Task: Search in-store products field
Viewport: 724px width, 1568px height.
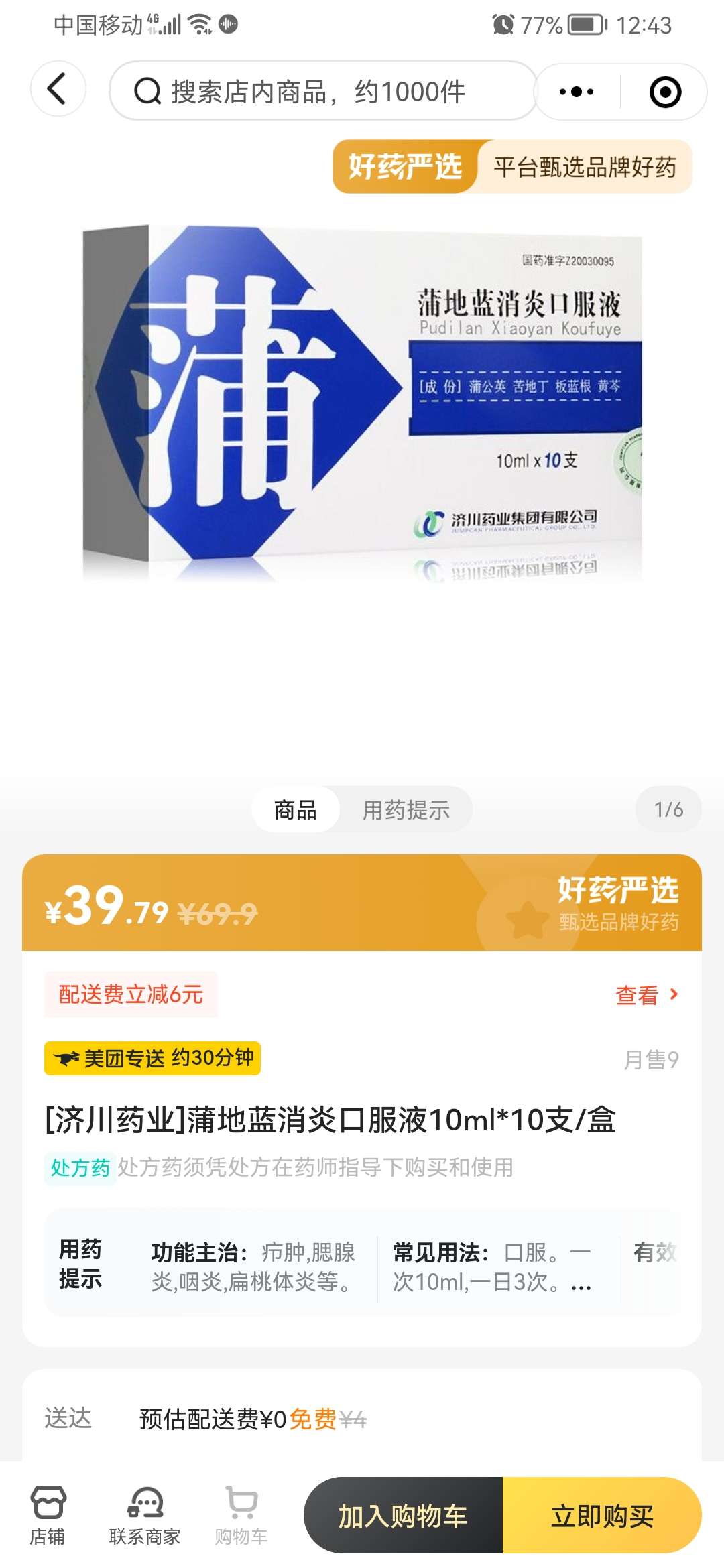Action: pos(322,91)
